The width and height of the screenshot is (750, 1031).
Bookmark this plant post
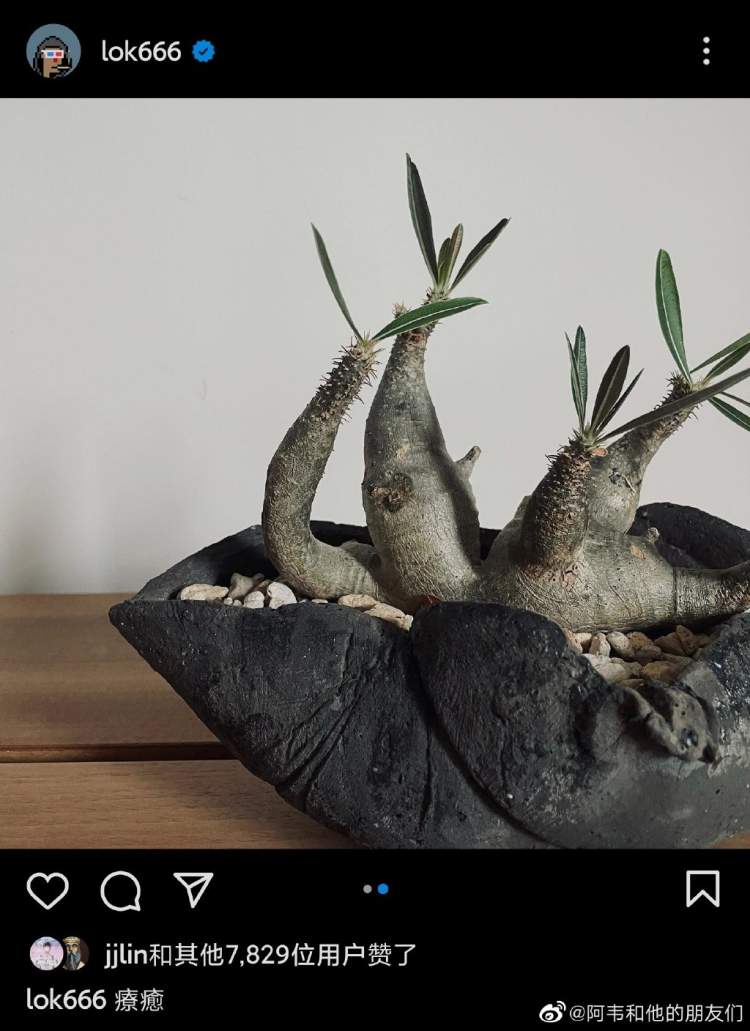[x=703, y=889]
